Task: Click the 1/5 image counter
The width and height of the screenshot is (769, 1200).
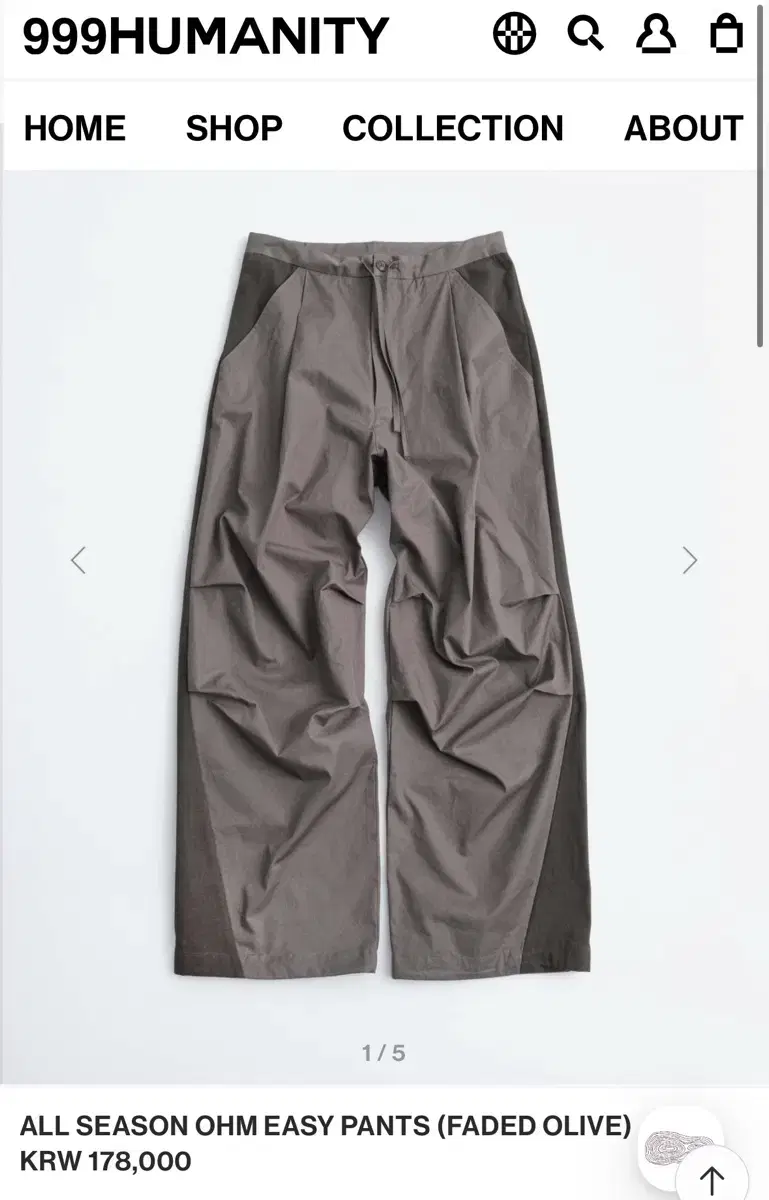Action: pyautogui.click(x=384, y=1049)
